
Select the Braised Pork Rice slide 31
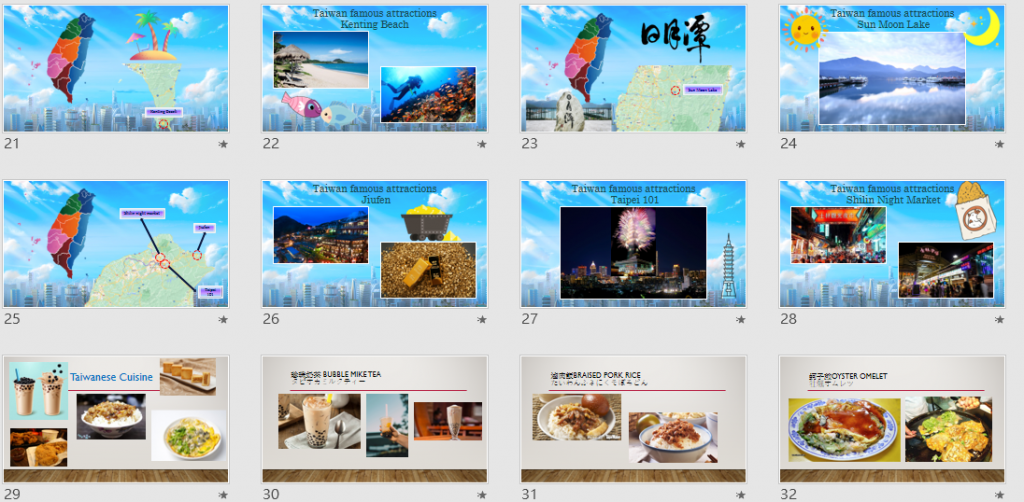(x=633, y=419)
